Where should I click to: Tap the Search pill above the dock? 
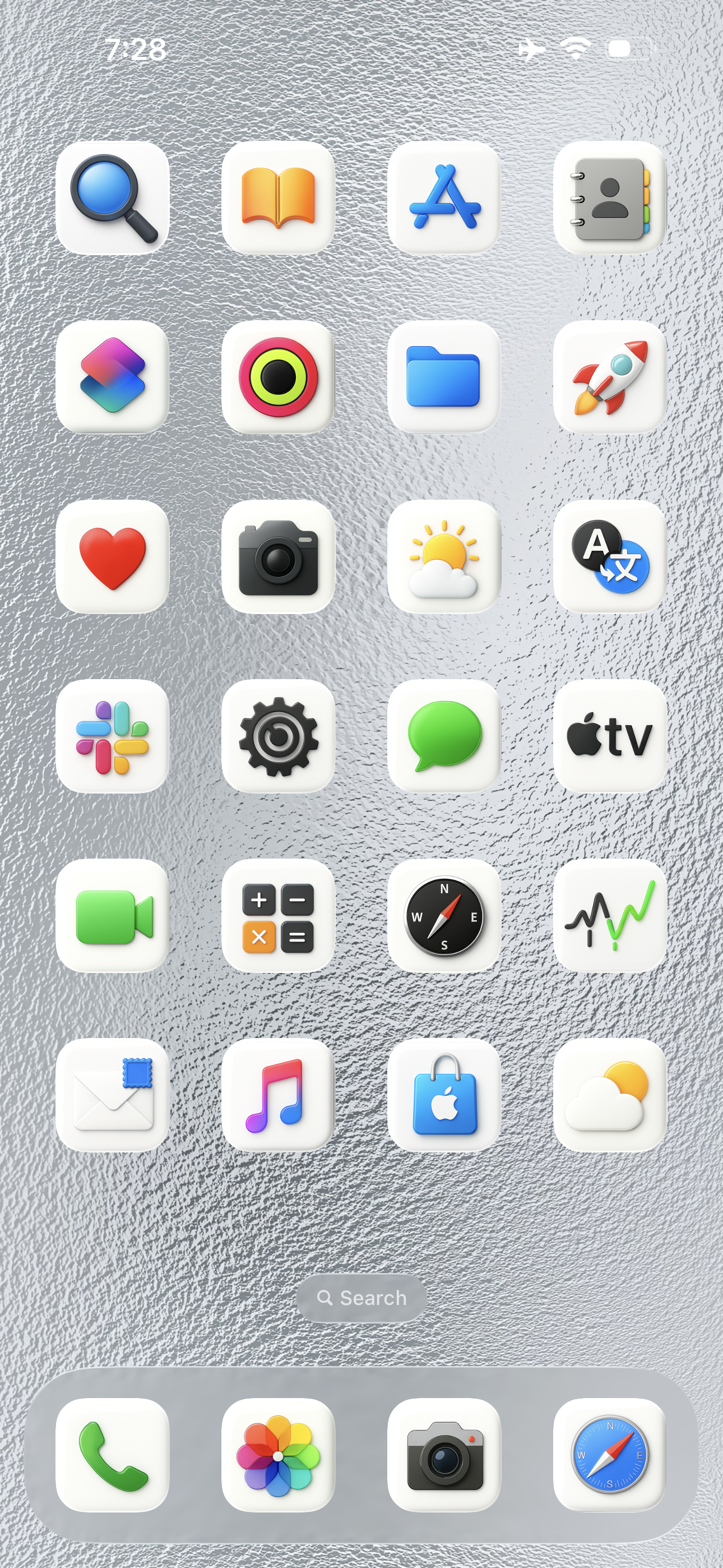point(361,1298)
